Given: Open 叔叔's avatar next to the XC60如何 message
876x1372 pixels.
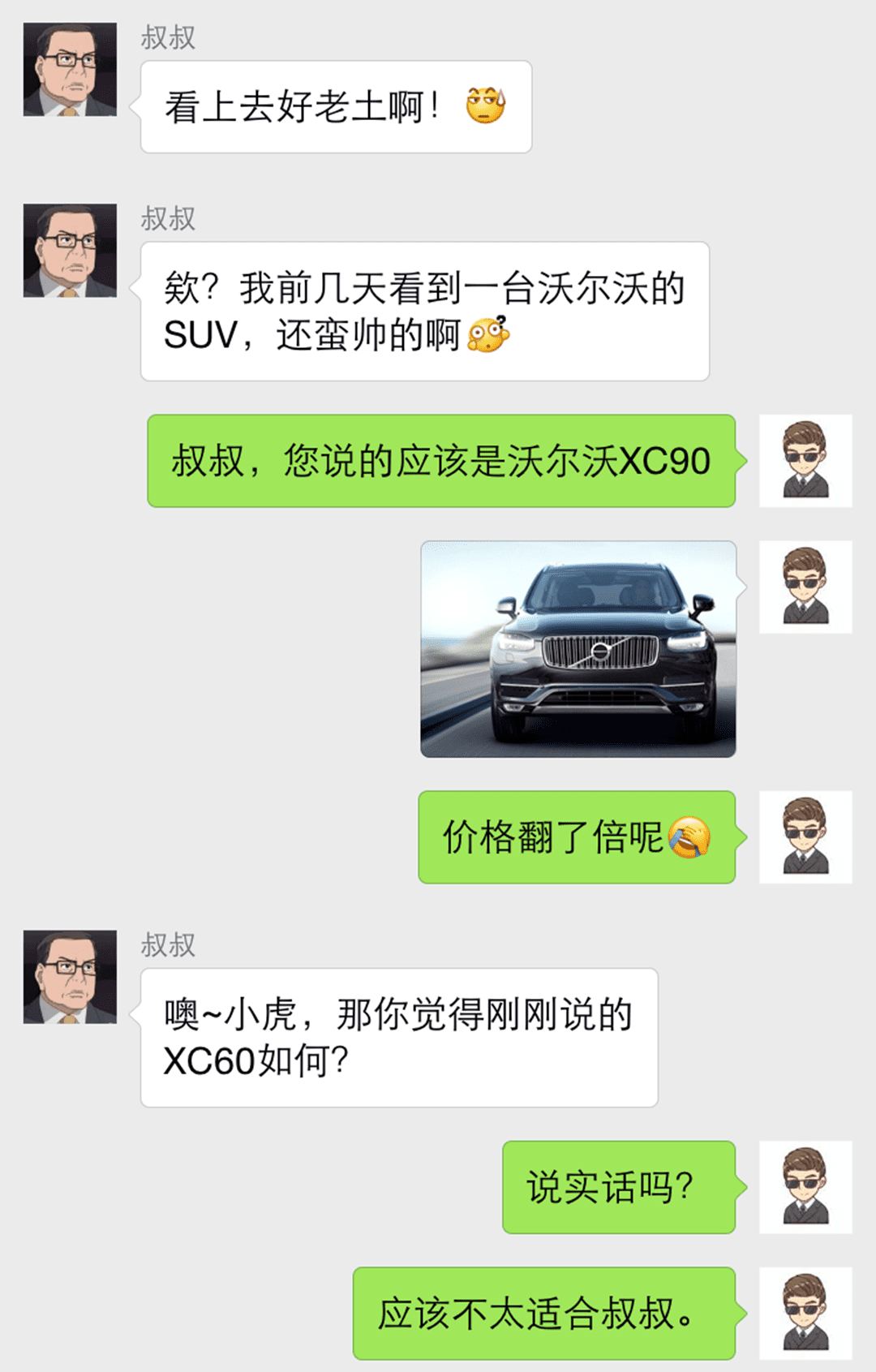Looking at the screenshot, I should click(x=70, y=977).
